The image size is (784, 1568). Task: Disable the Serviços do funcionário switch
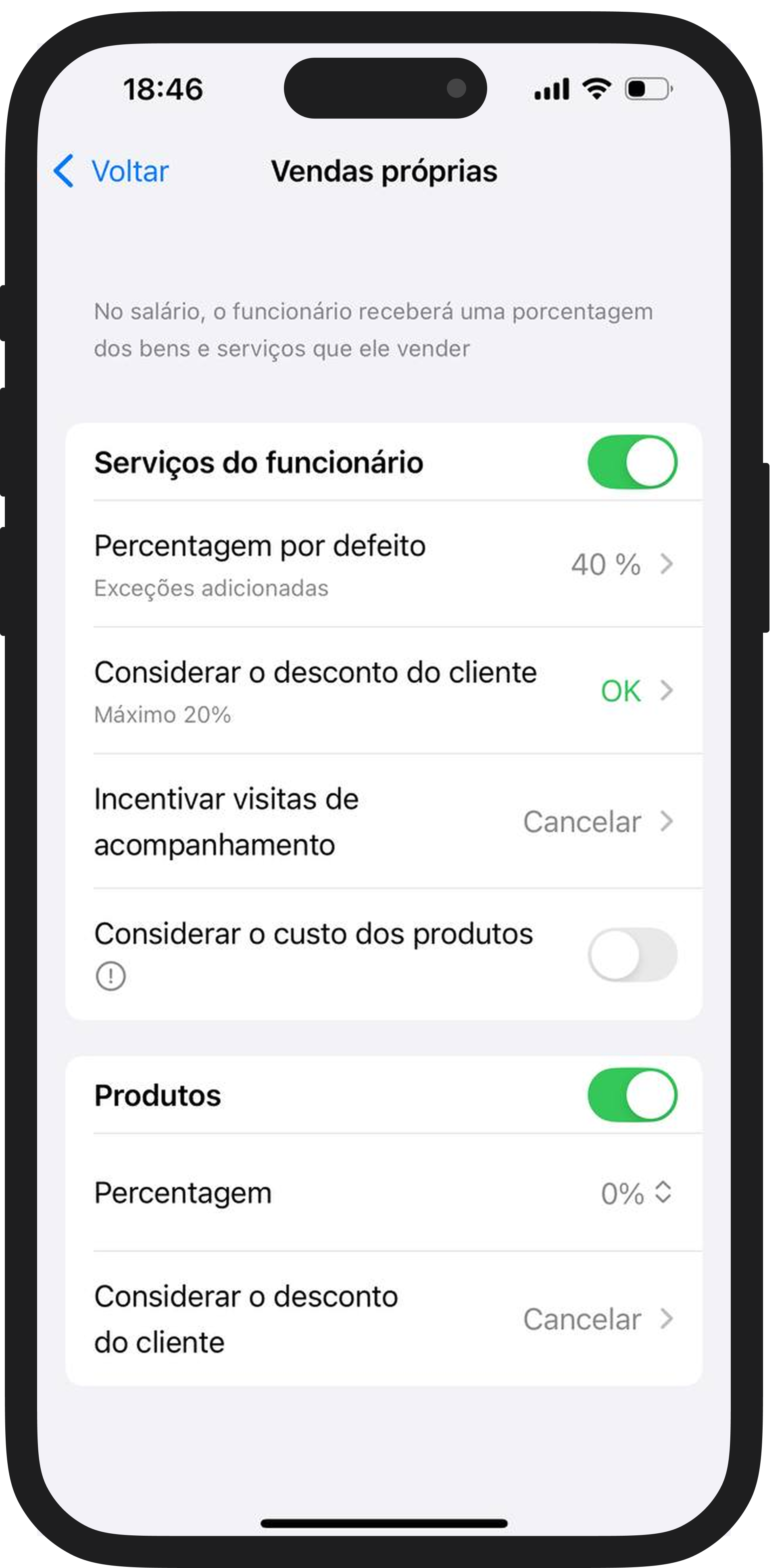[x=632, y=461]
